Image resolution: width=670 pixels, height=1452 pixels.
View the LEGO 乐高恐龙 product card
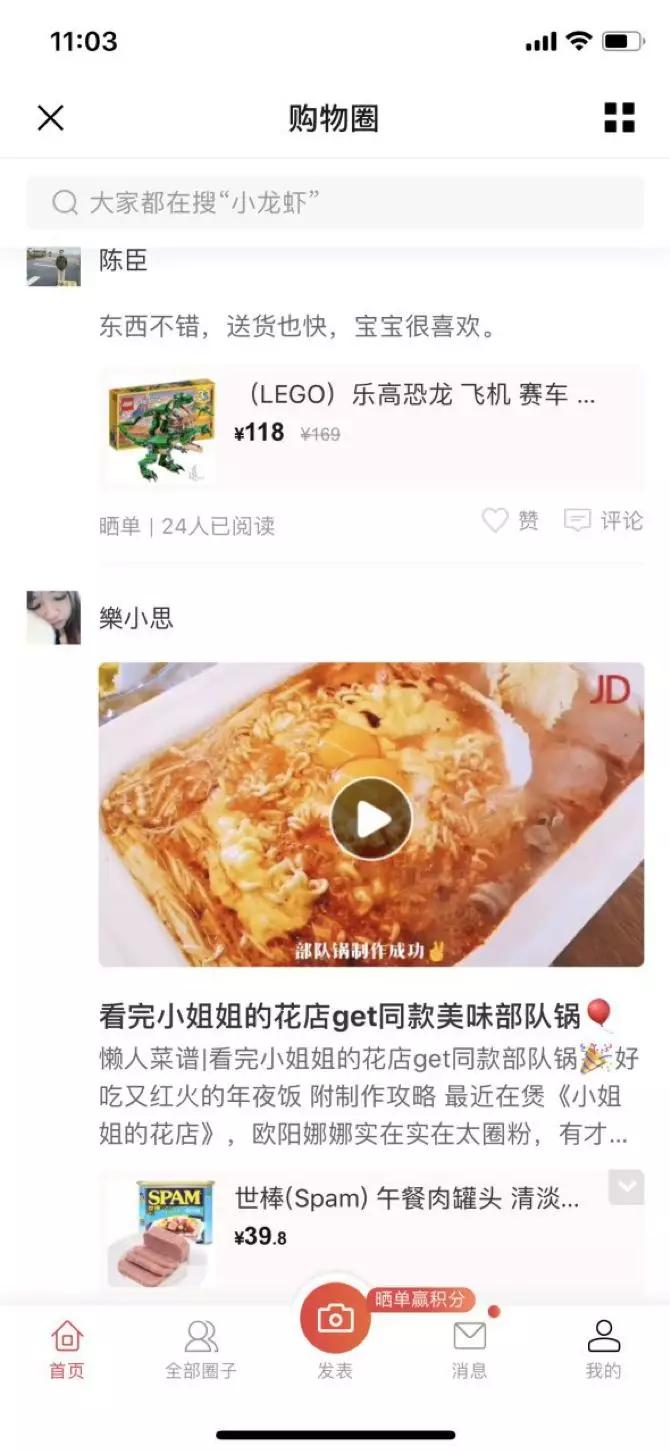pyautogui.click(x=370, y=426)
